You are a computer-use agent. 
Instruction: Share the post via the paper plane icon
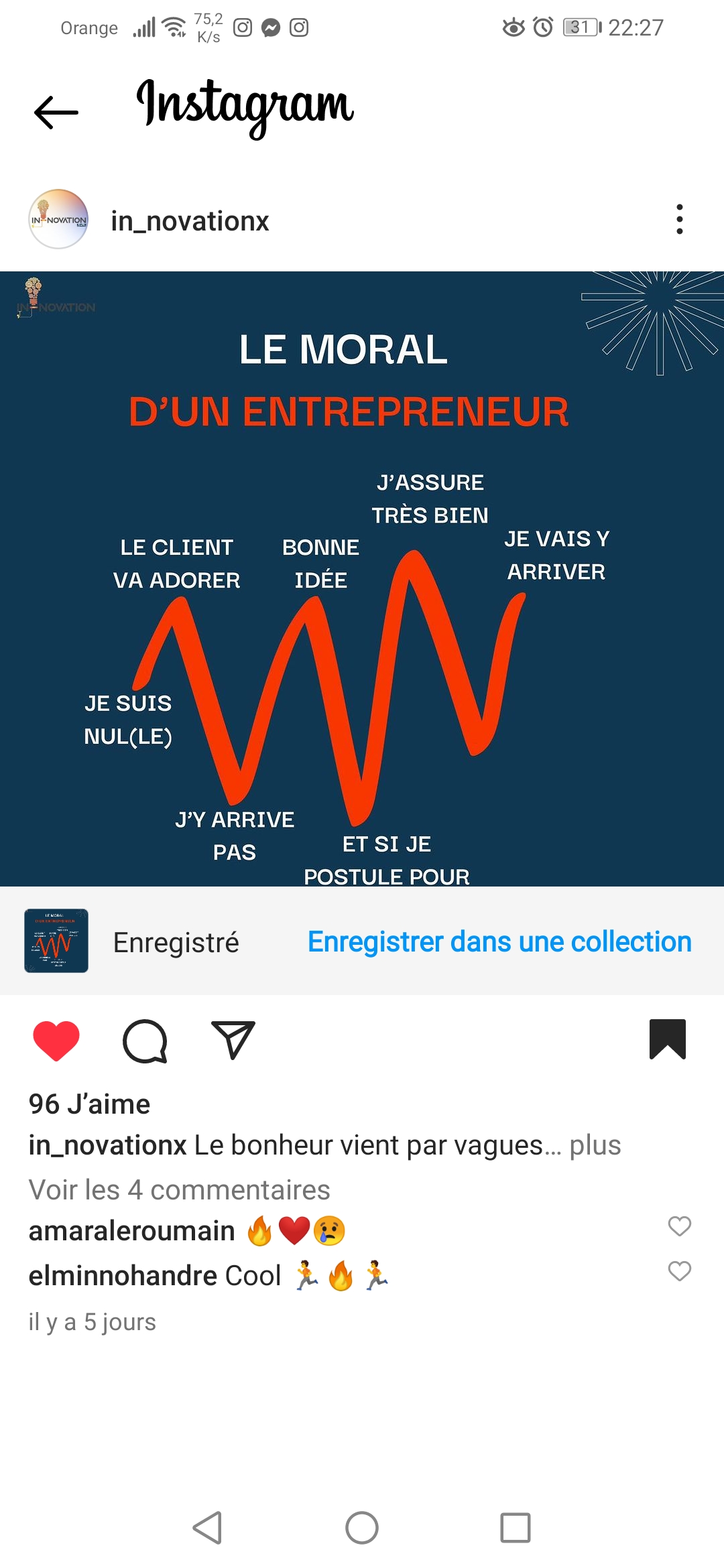click(x=233, y=1040)
